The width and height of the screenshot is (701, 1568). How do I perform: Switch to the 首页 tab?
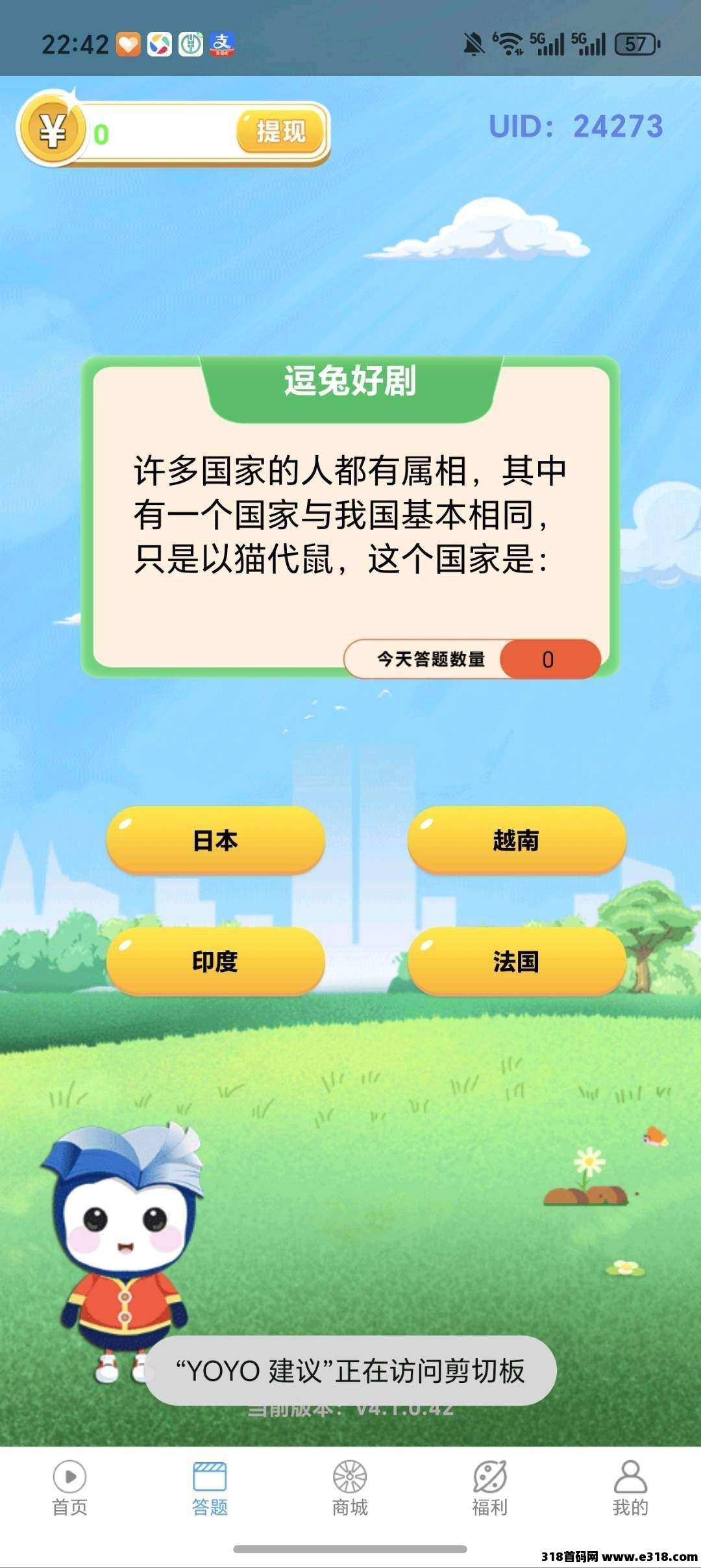click(69, 1488)
